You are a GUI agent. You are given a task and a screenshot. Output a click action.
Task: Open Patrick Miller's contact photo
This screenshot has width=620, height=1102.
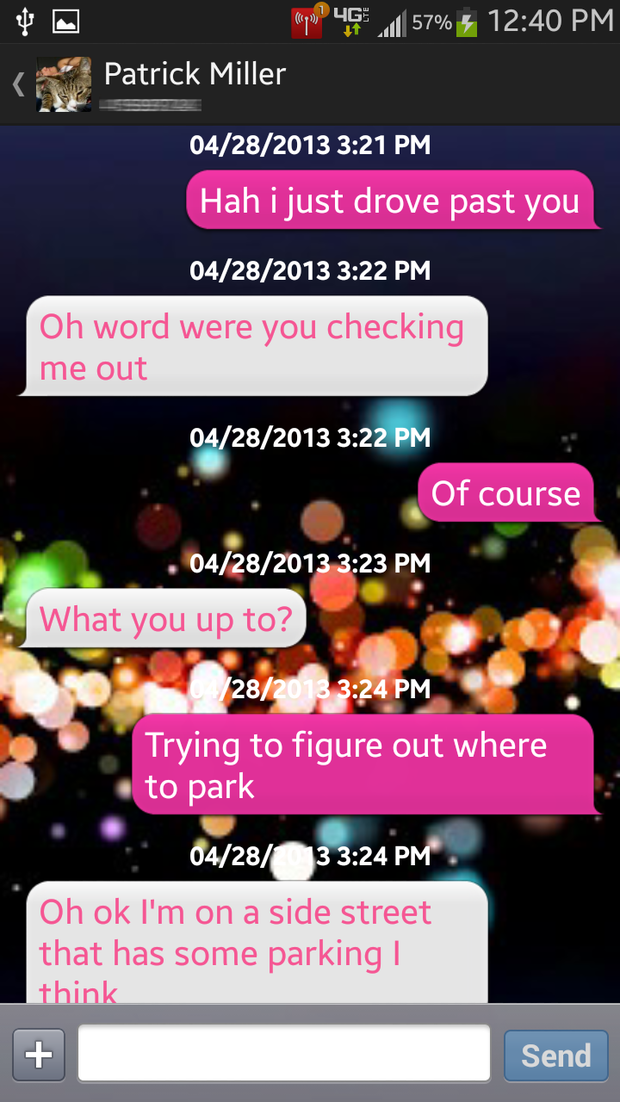64,85
